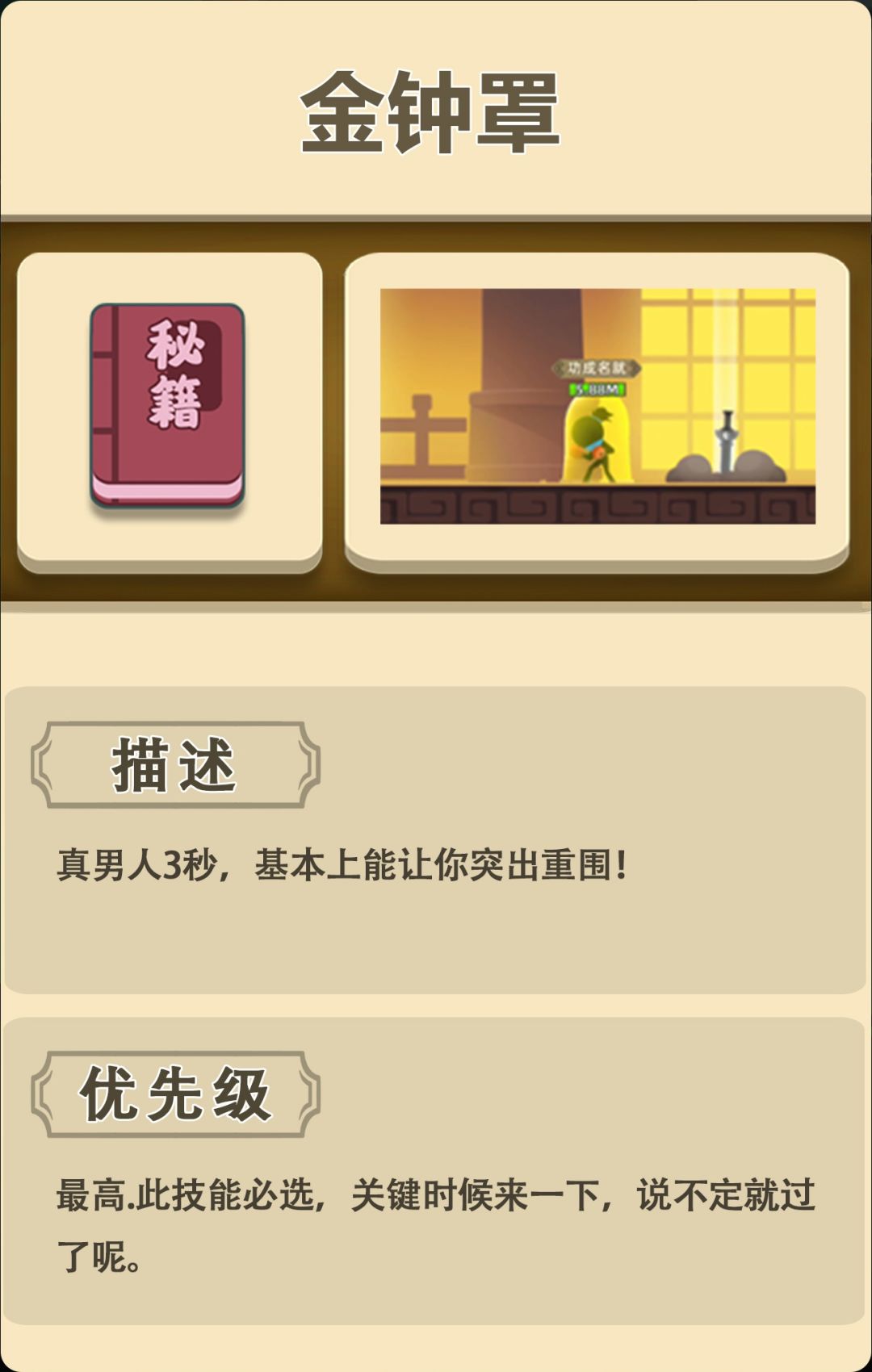Screen dimensions: 872x1372
Task: Toggle the skill manual card selection
Action: (170, 408)
